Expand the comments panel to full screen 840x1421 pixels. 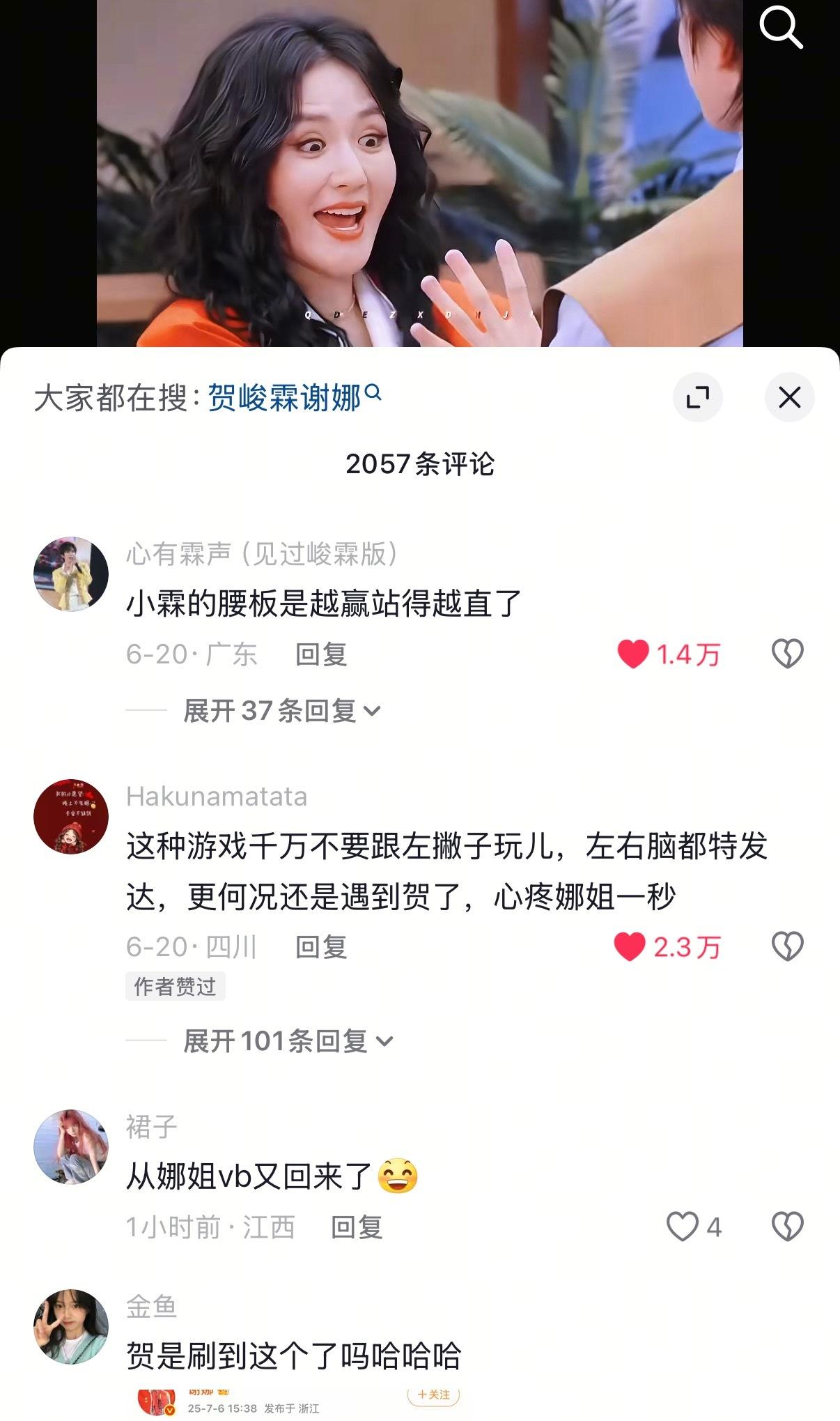(697, 397)
